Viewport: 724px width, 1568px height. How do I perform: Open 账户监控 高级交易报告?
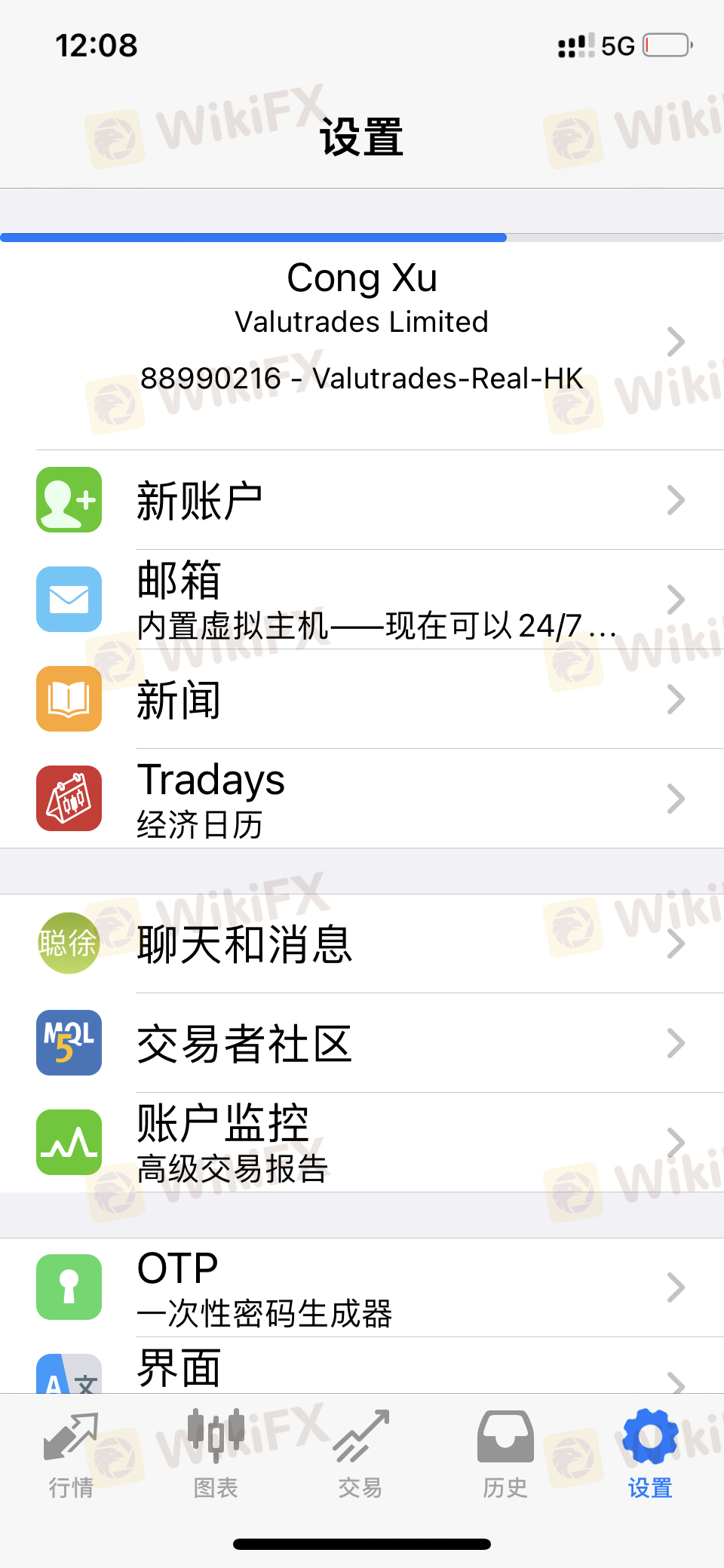362,1143
